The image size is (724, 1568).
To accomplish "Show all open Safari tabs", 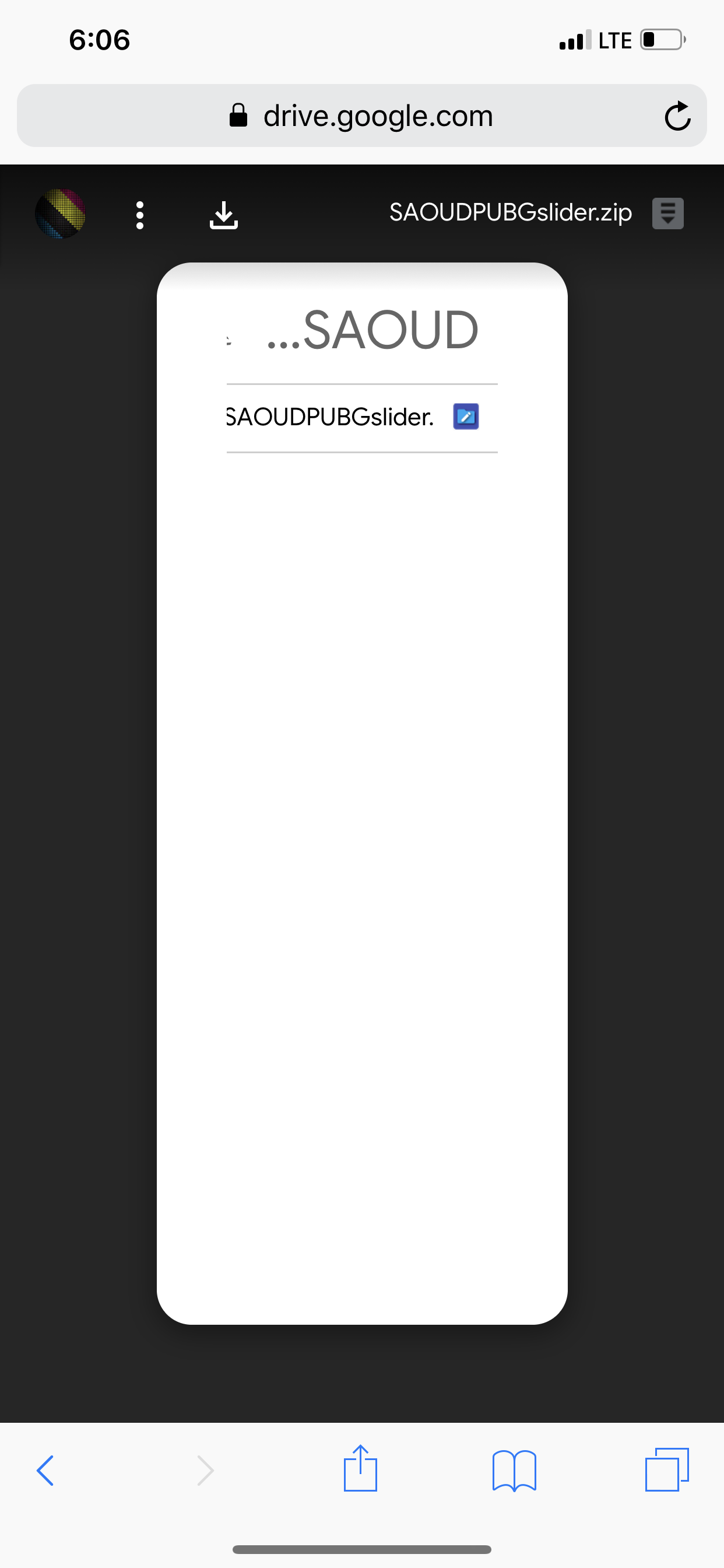I will click(x=667, y=1470).
